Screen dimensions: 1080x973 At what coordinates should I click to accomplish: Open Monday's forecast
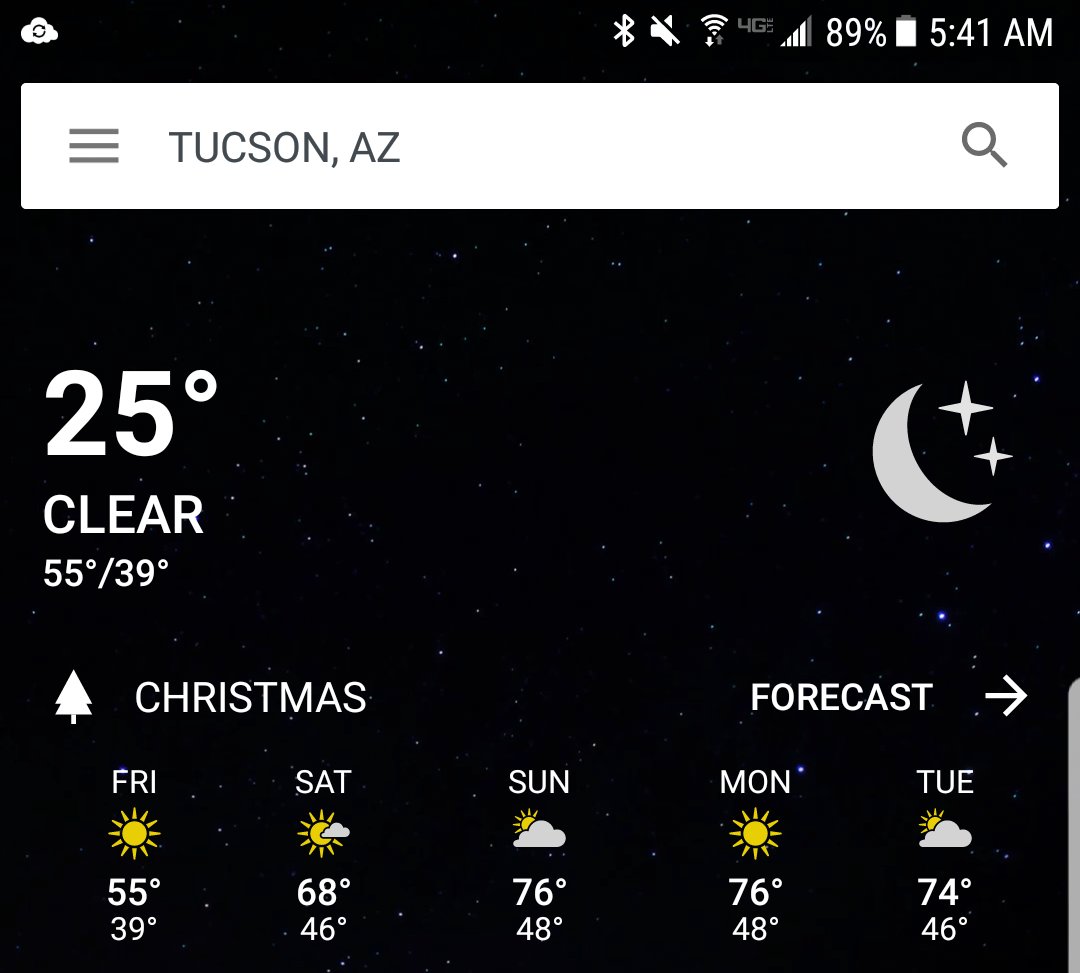755,855
